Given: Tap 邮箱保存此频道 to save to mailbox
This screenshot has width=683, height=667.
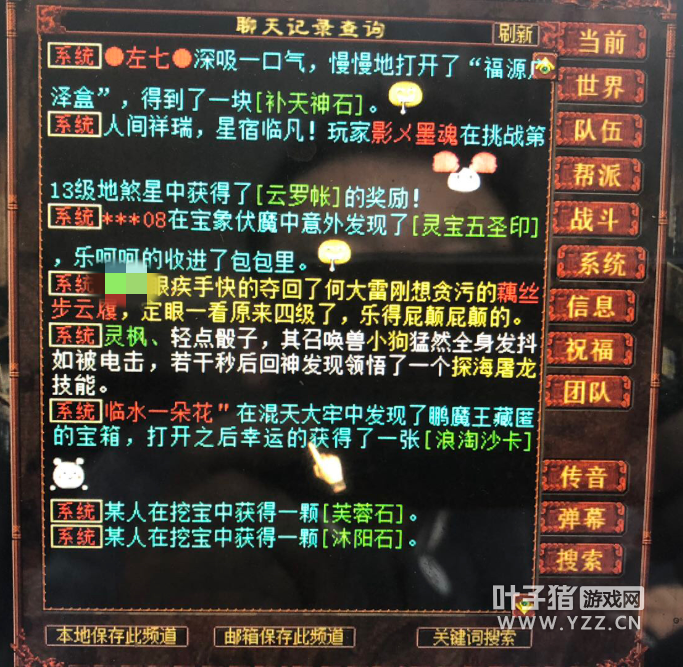Looking at the screenshot, I should [284, 635].
